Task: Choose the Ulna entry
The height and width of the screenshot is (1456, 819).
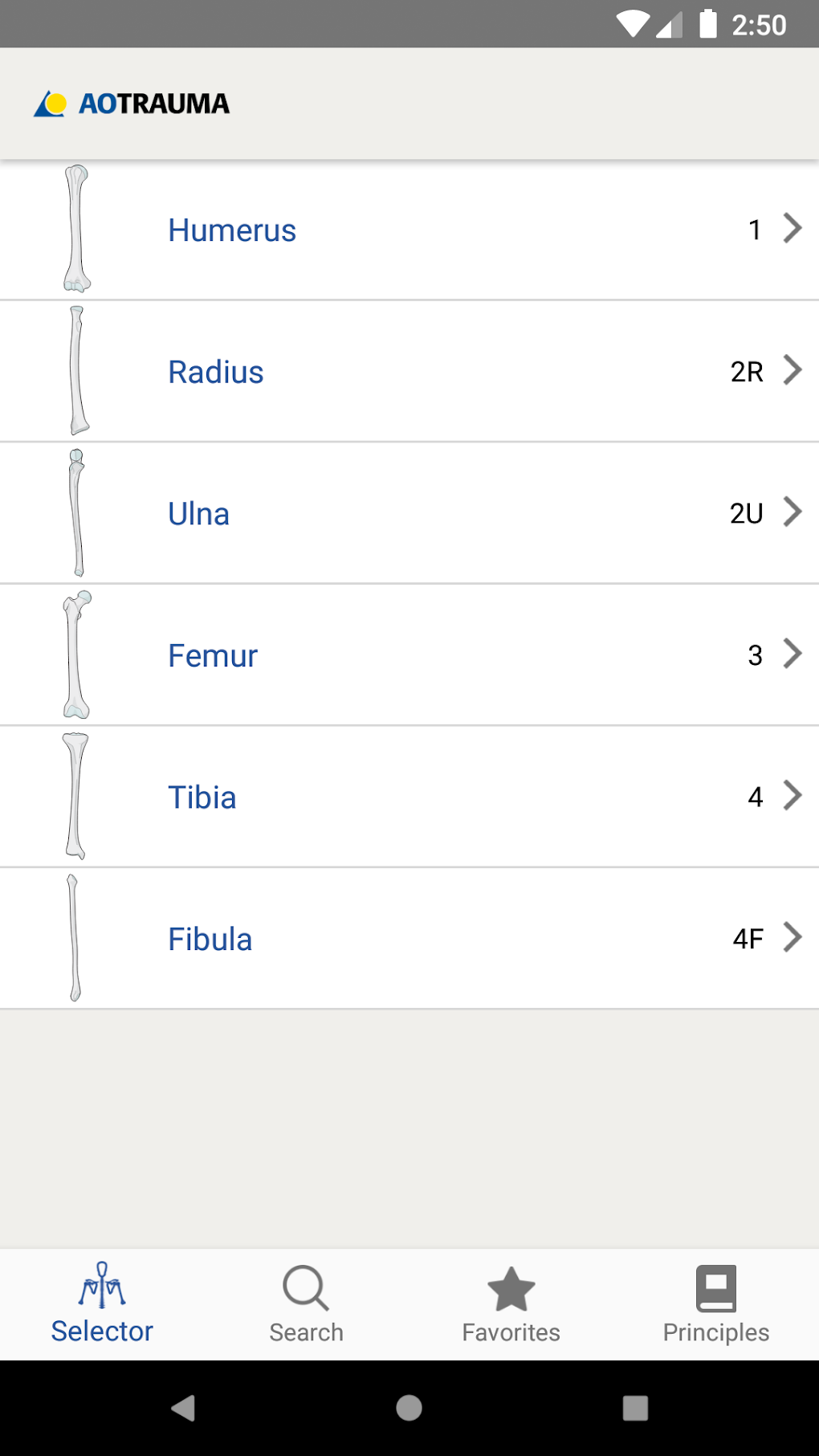Action: (409, 514)
